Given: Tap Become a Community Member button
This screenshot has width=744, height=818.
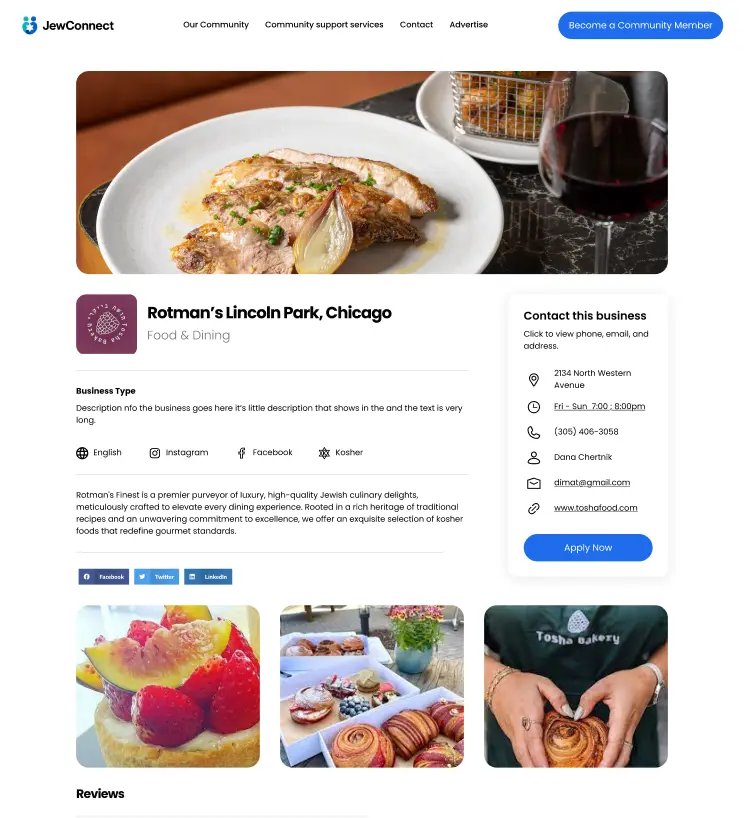Looking at the screenshot, I should coord(640,25).
